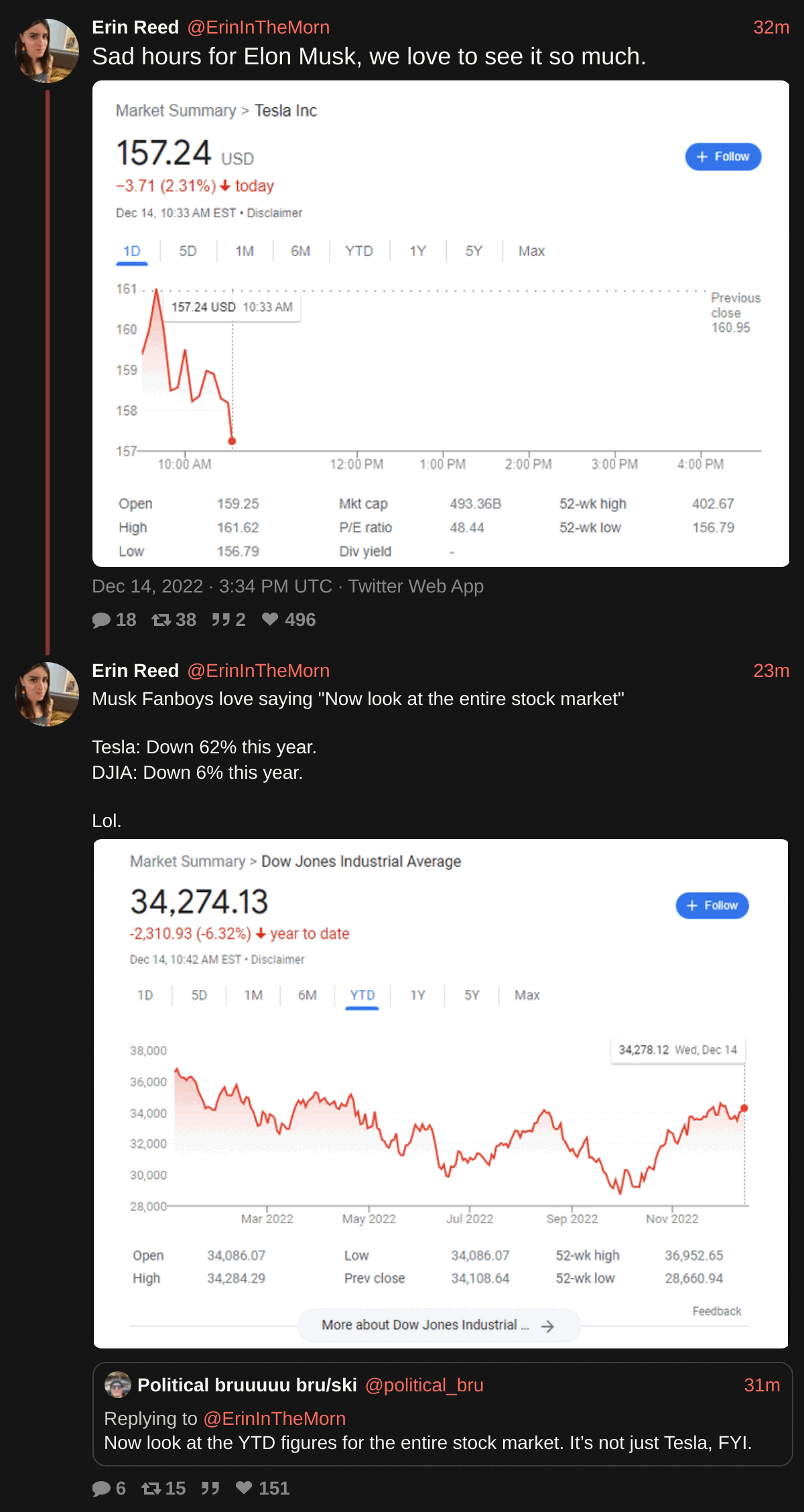The height and width of the screenshot is (1512, 804).
Task: Tap @ErinInTheMorn in the Replying to line
Action: [x=274, y=1419]
